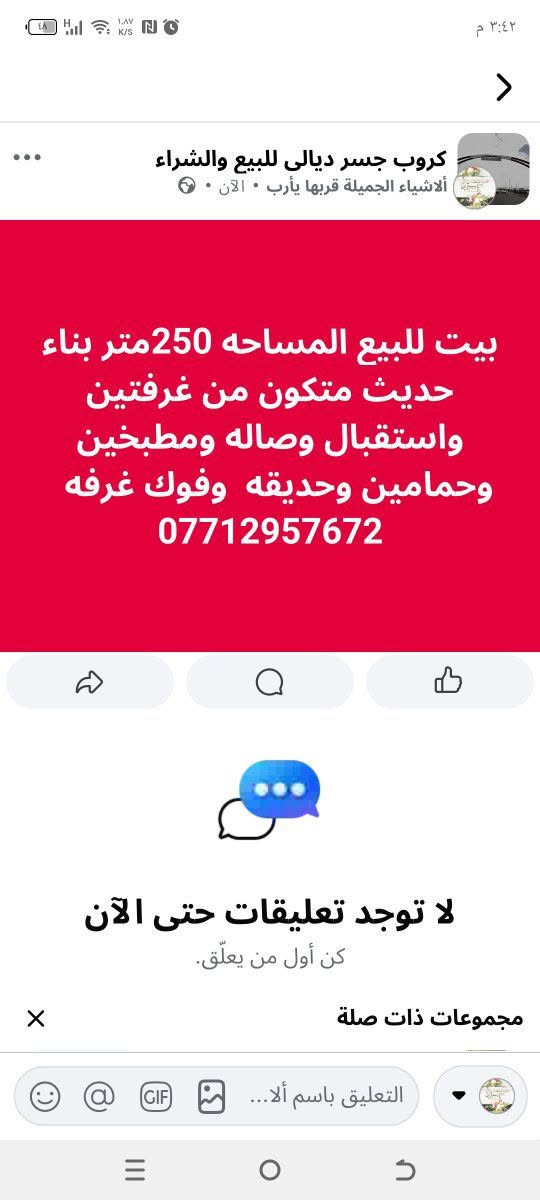The image size is (540, 1200).
Task: Open the emoji picker for comment
Action: 45,1096
